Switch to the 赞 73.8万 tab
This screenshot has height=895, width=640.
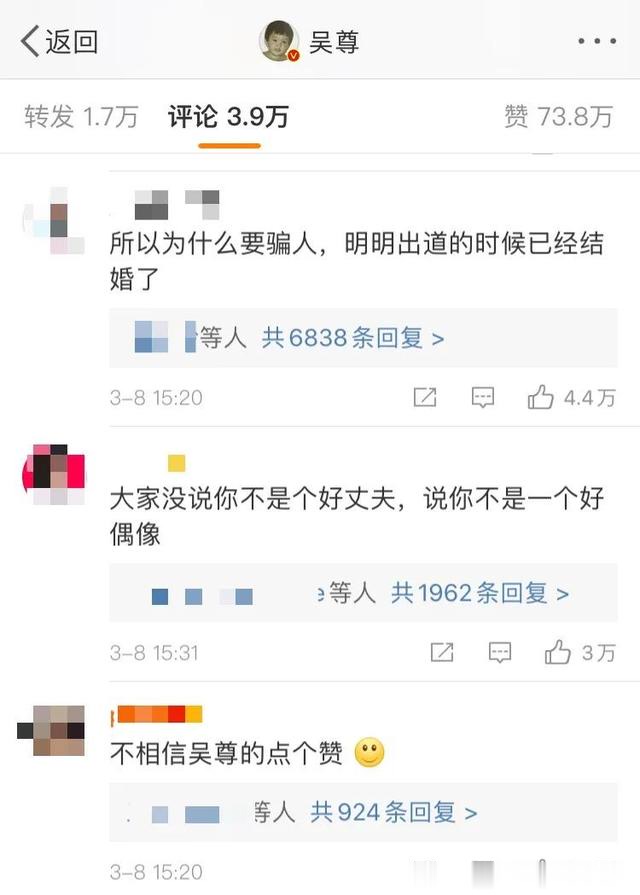point(558,117)
